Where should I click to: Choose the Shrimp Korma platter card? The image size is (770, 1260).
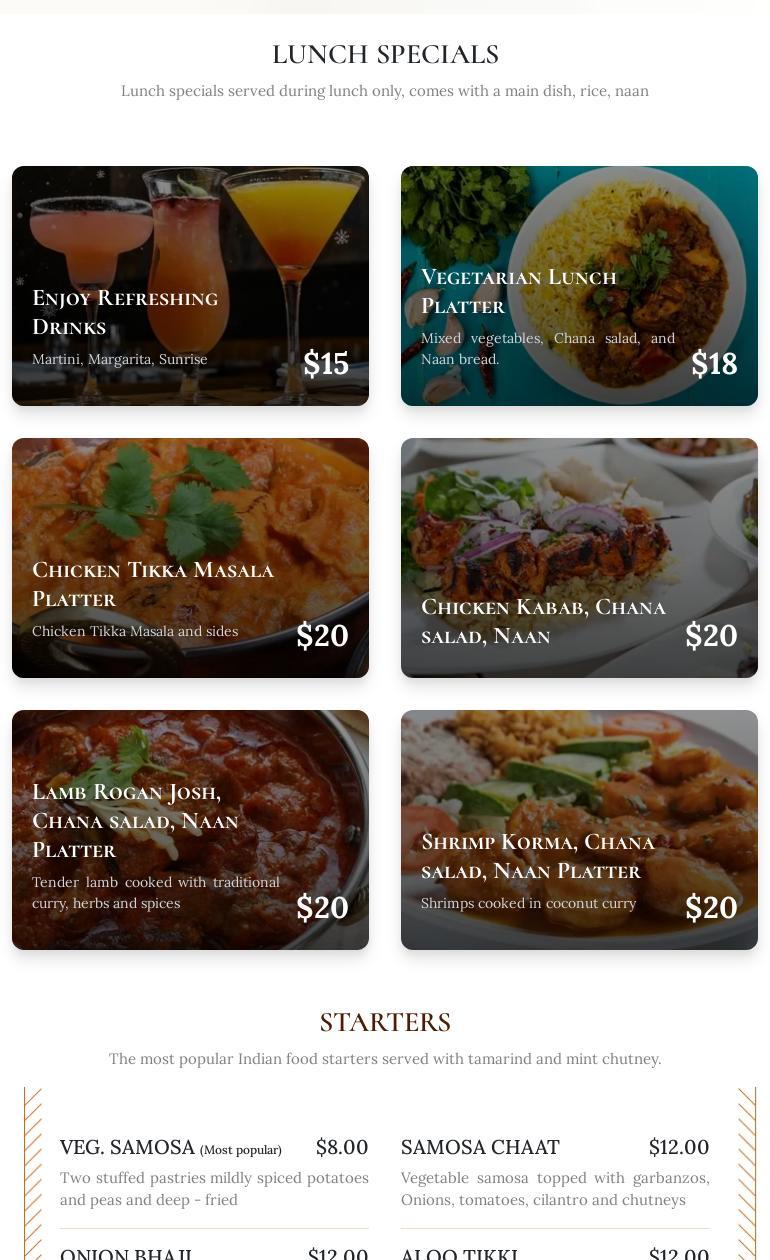579,830
